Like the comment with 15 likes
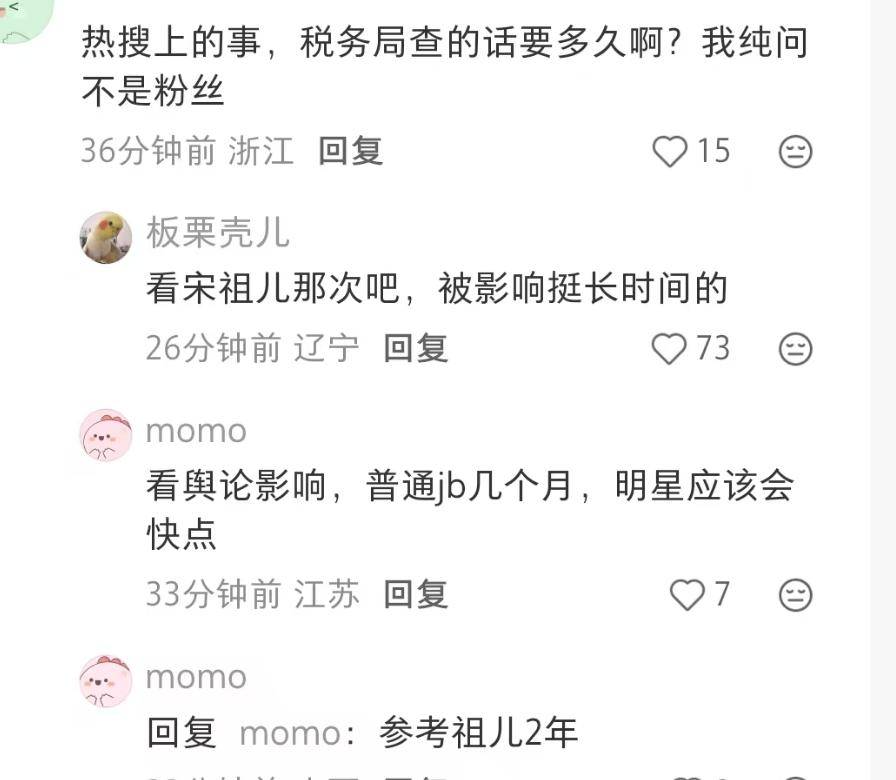Viewport: 896px width, 780px height. click(x=670, y=152)
